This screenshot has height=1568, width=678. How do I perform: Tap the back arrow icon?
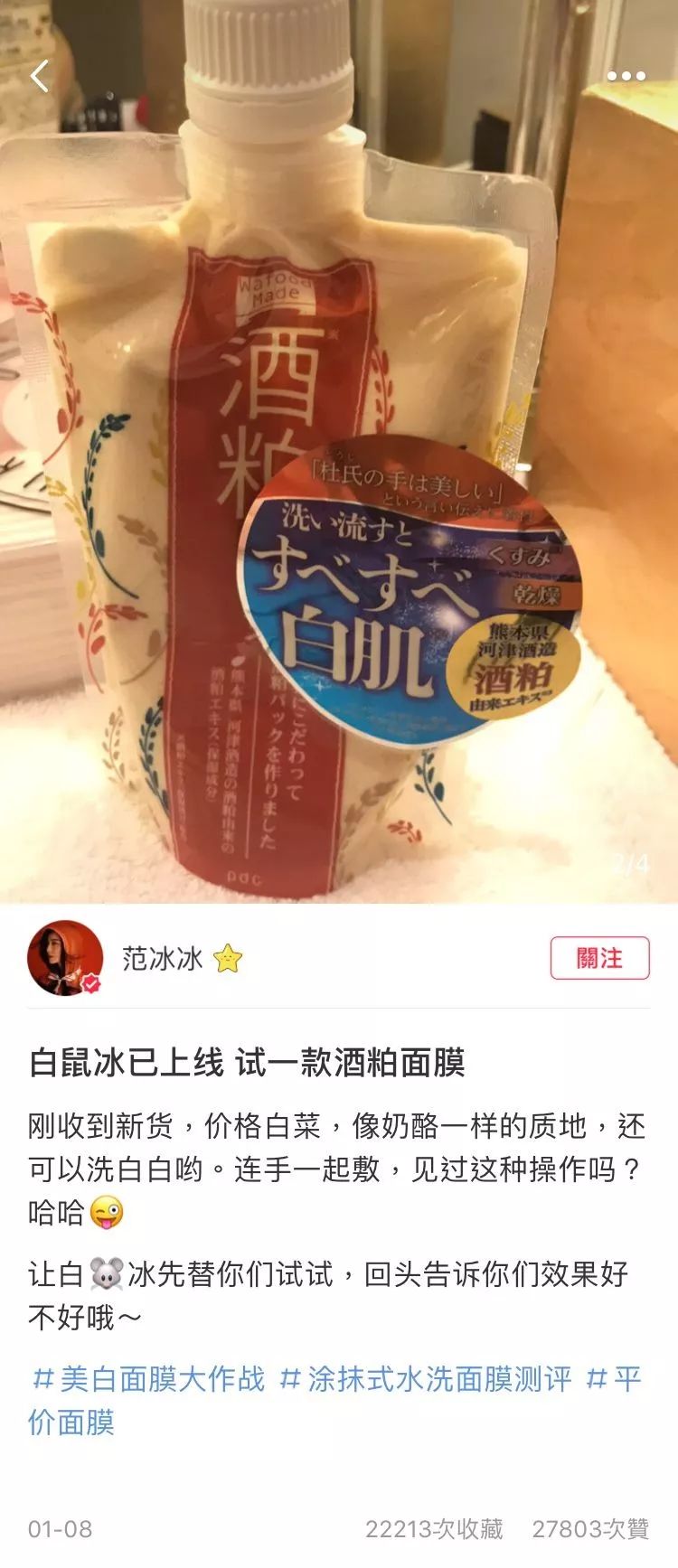click(40, 77)
